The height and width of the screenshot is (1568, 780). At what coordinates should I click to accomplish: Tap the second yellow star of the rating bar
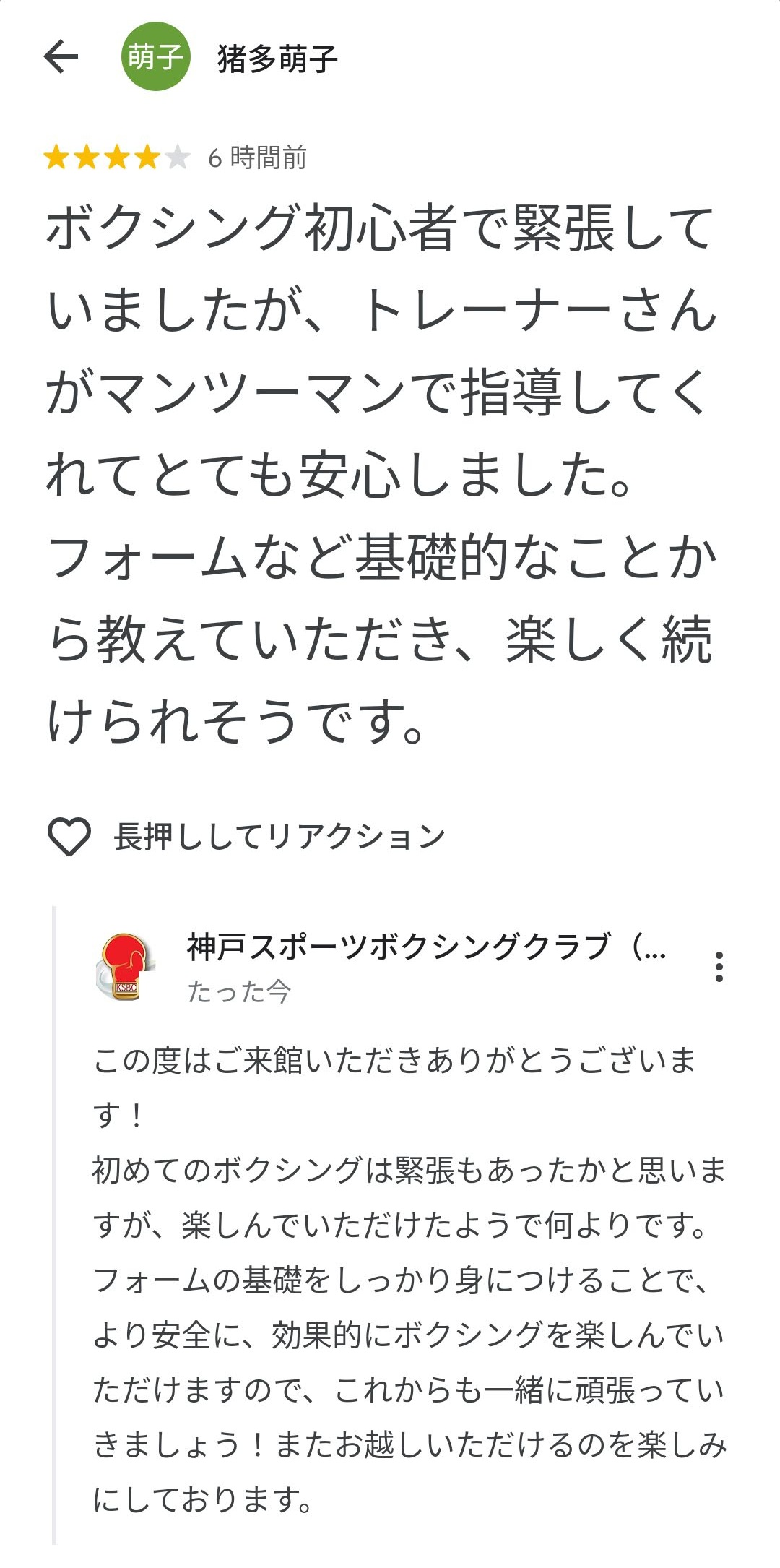click(86, 156)
